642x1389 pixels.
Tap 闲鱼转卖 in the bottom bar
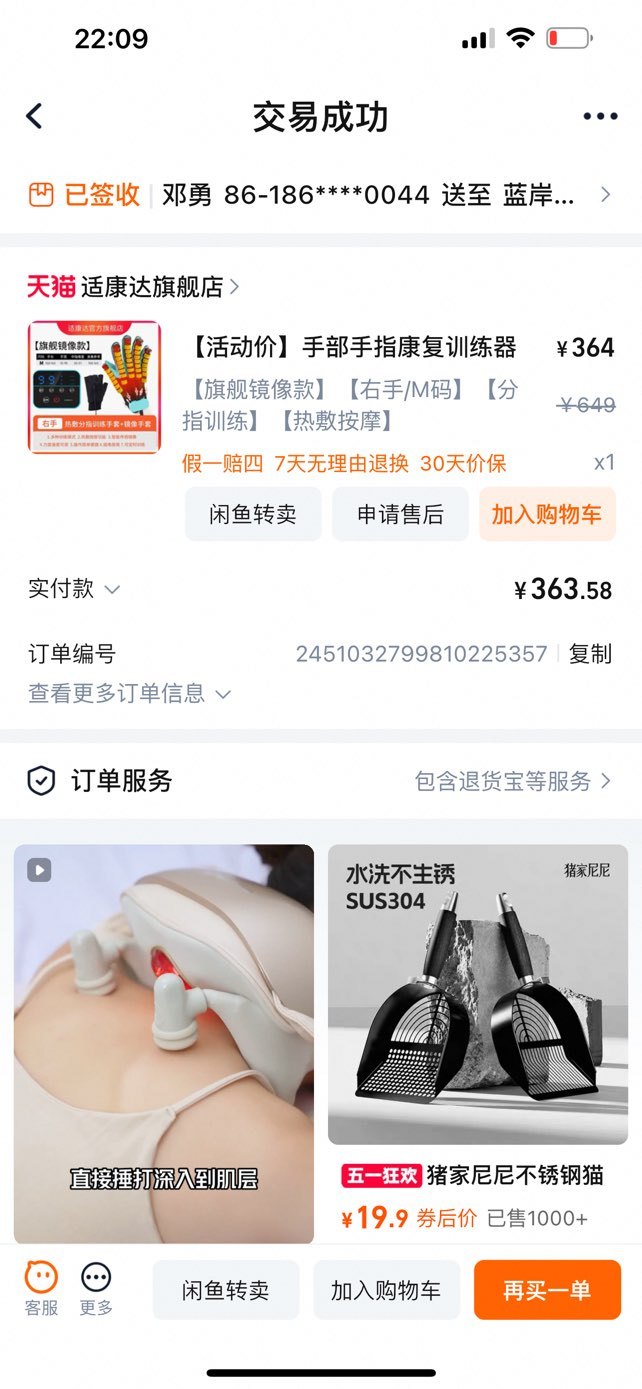[226, 1290]
